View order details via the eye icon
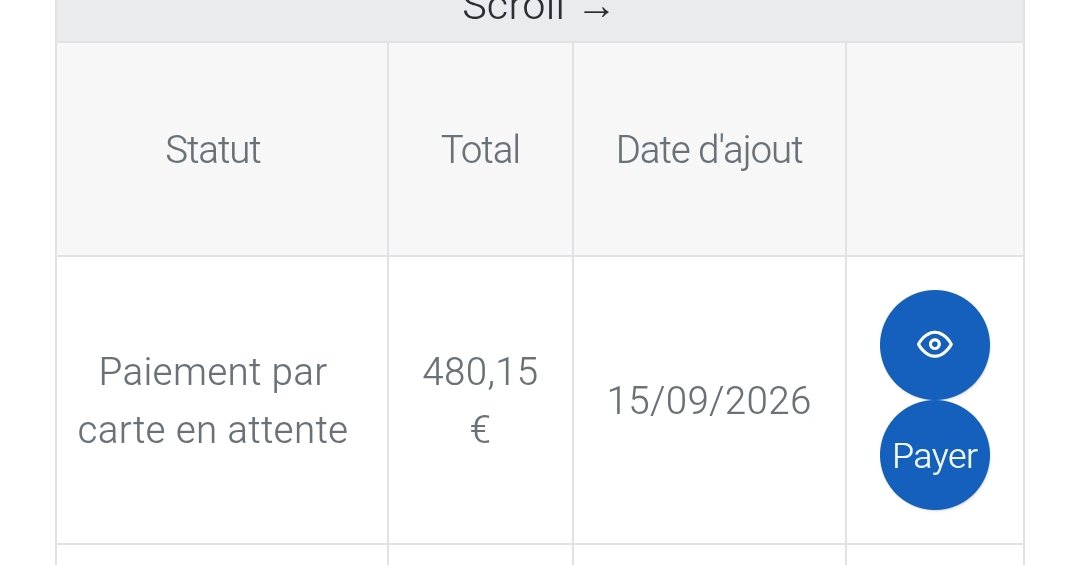This screenshot has height=565, width=1080. [935, 345]
